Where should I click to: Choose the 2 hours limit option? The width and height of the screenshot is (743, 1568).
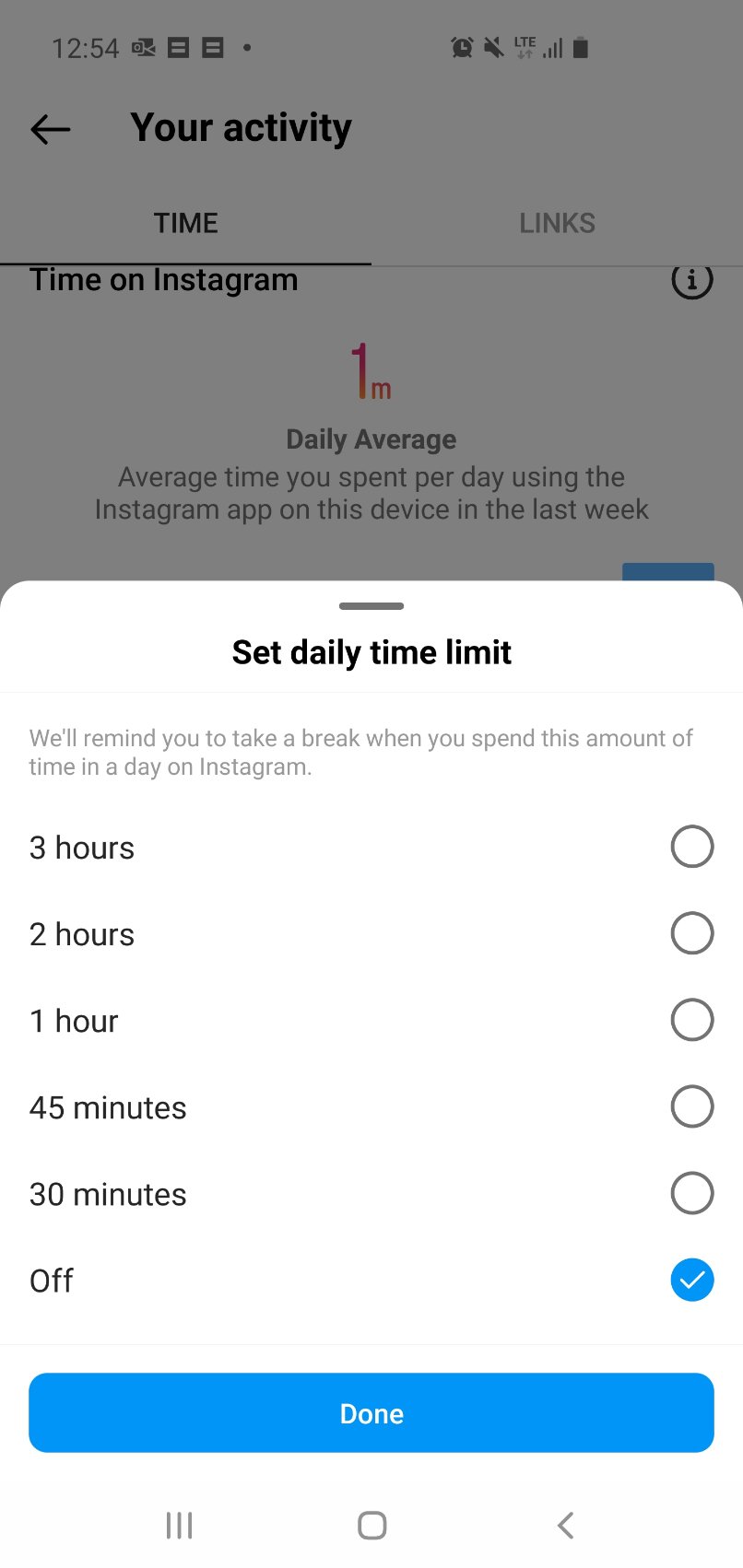[691, 933]
